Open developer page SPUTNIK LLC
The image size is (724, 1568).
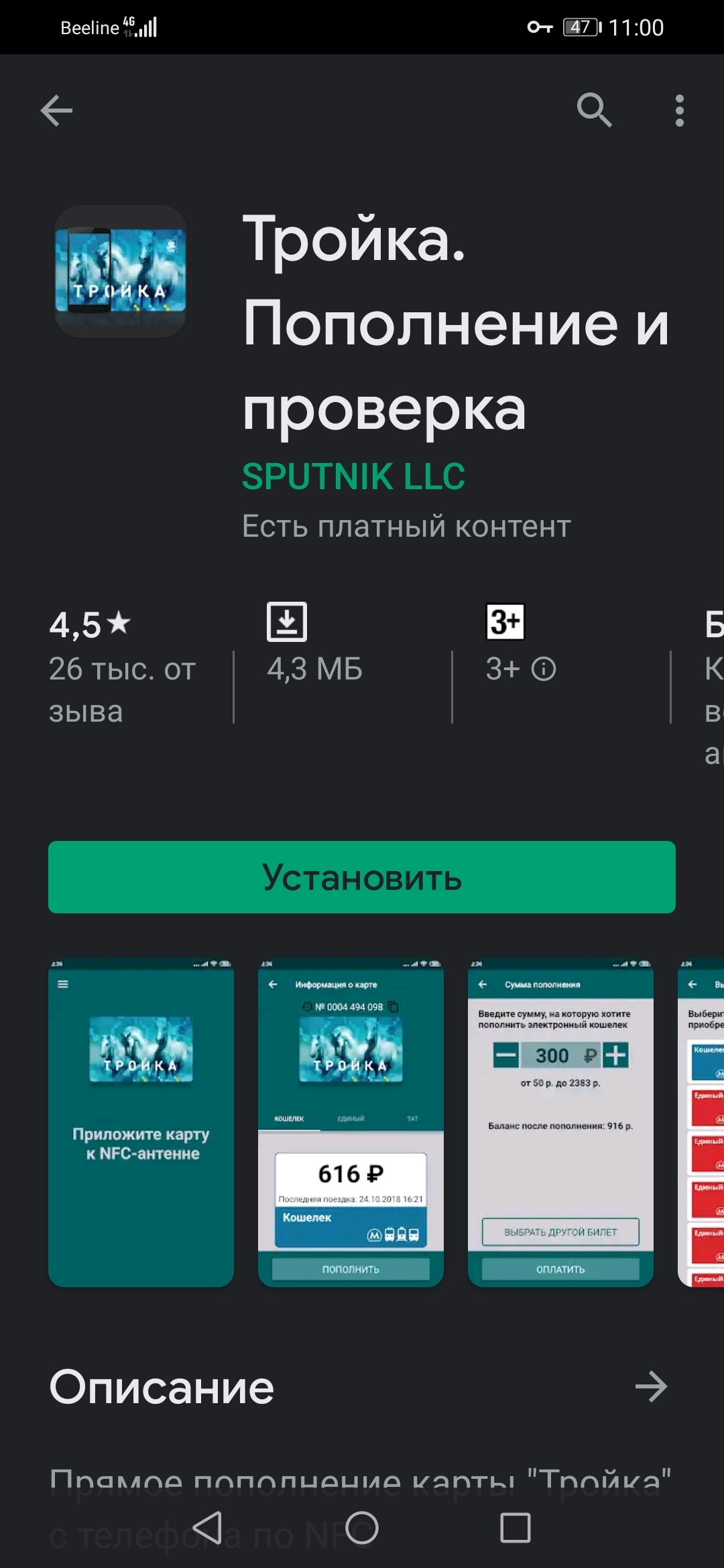click(x=353, y=476)
